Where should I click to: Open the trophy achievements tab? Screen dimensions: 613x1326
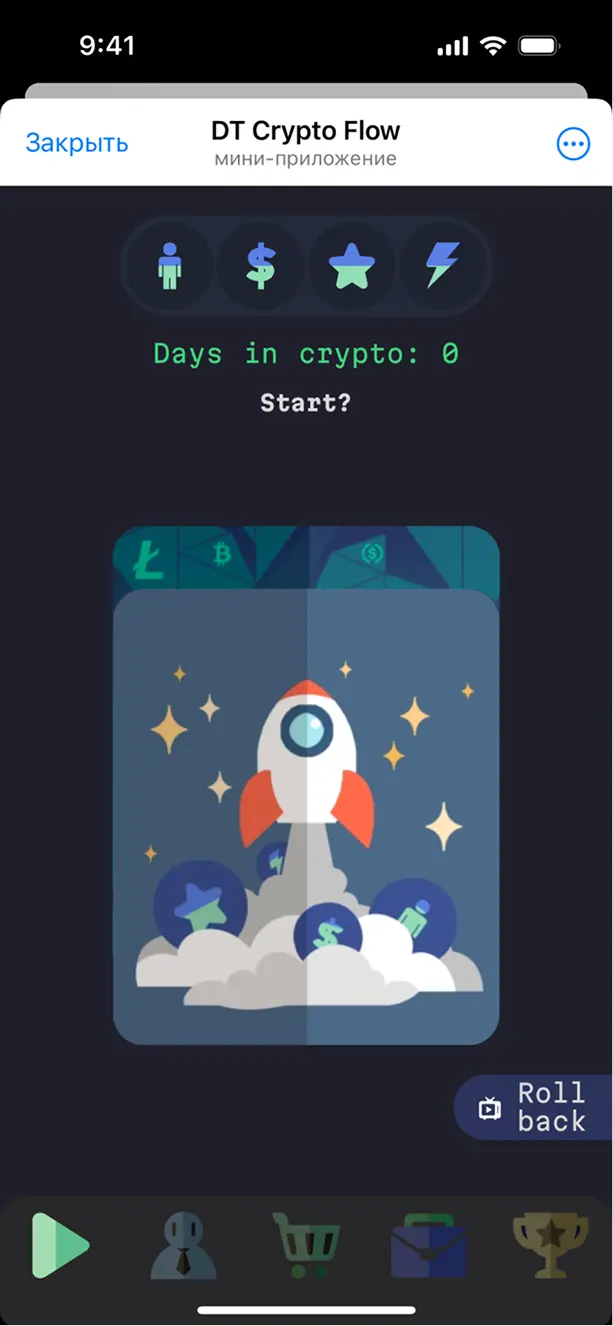(551, 1245)
